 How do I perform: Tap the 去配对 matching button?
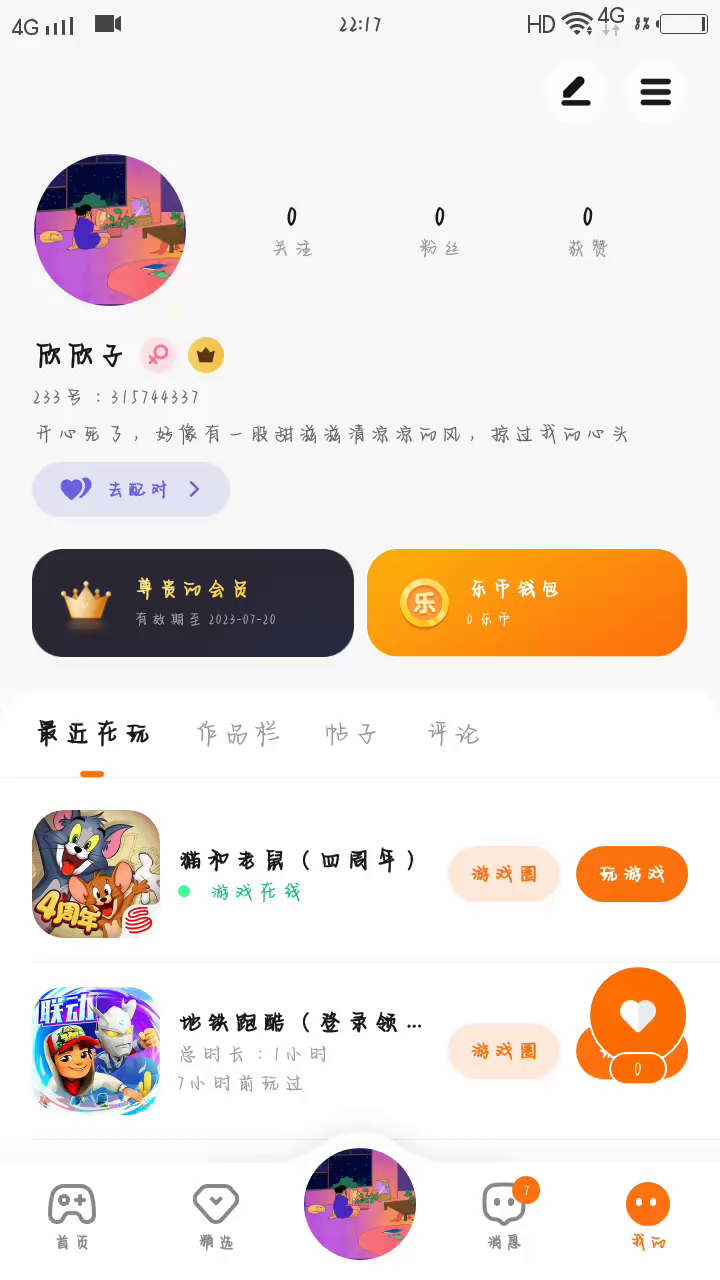pos(131,489)
